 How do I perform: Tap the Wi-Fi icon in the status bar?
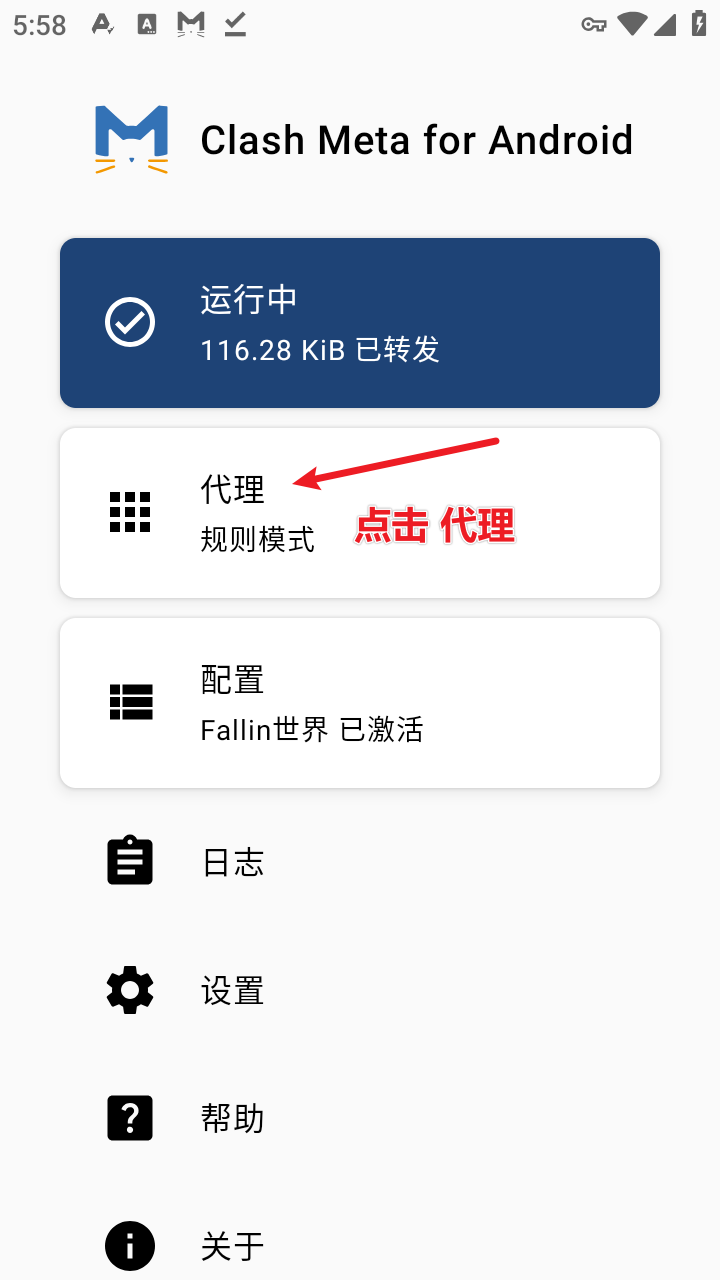click(632, 25)
